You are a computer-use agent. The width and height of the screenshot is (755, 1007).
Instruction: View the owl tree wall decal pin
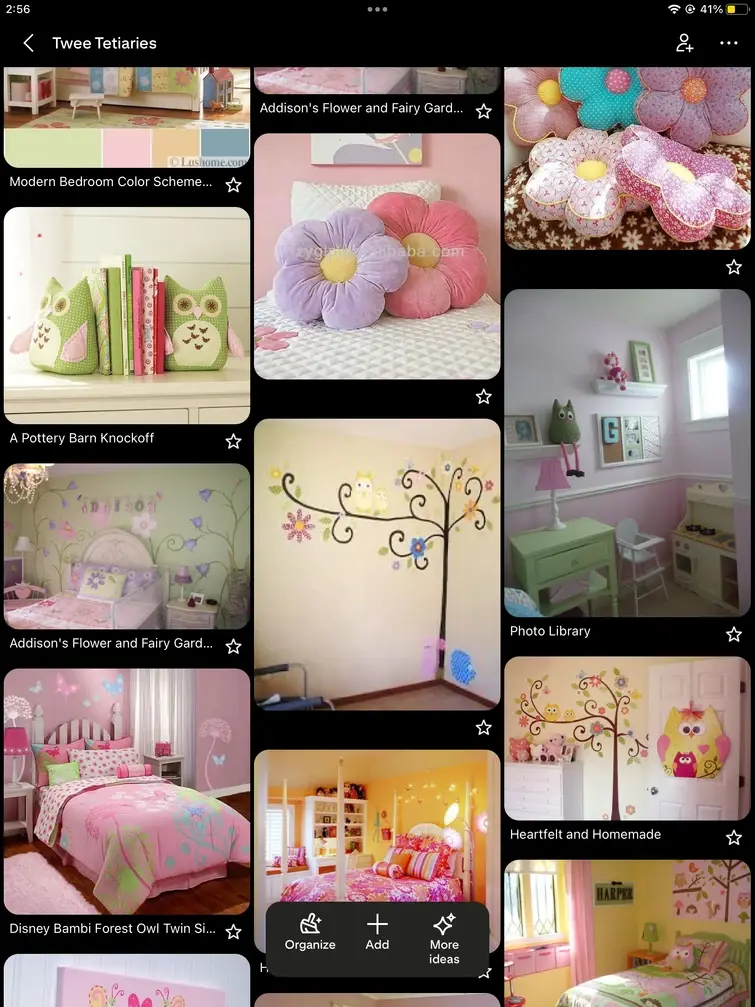click(x=377, y=564)
